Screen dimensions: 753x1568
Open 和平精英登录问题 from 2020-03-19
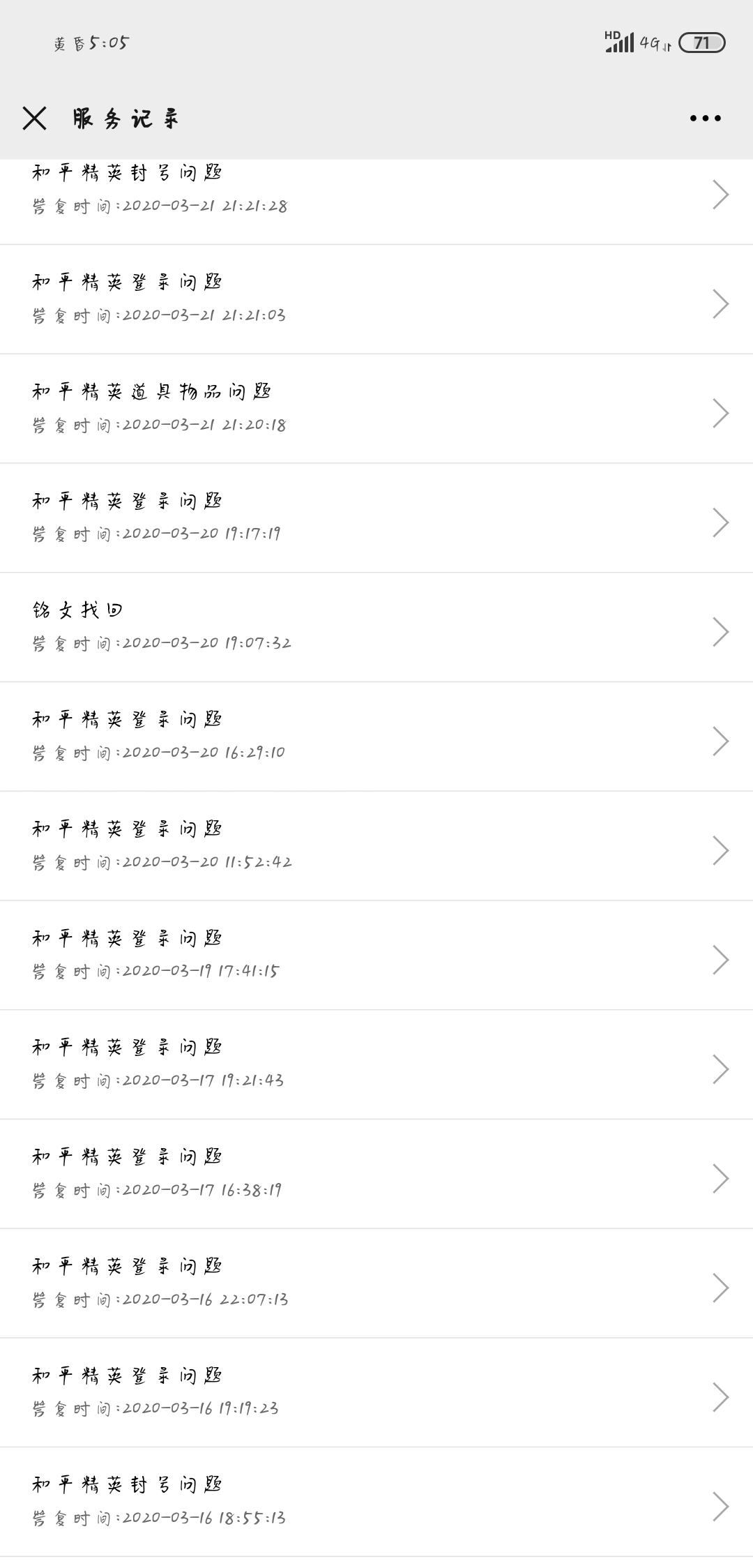coord(376,955)
